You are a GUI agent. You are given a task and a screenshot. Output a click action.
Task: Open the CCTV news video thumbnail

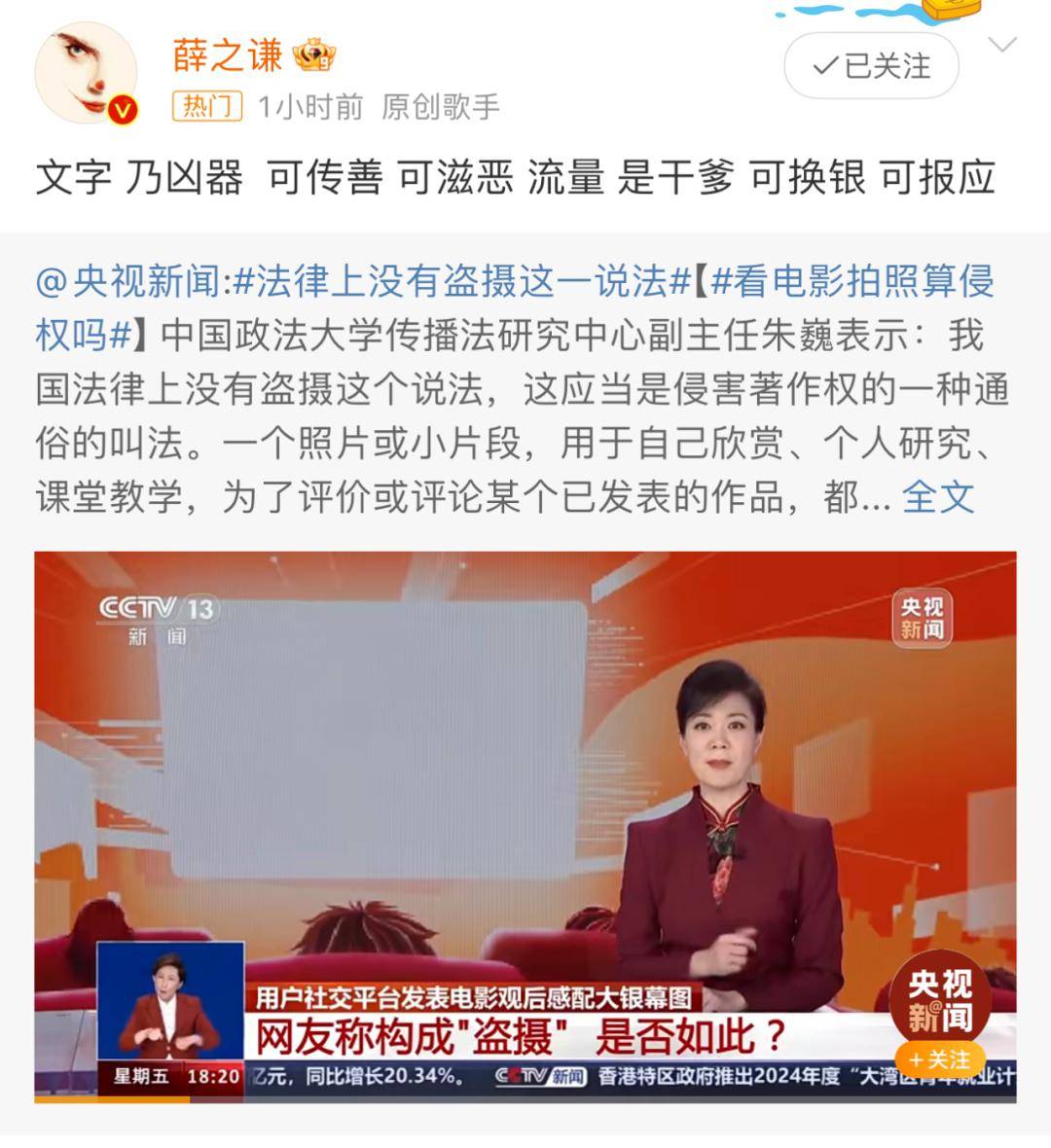point(525,827)
